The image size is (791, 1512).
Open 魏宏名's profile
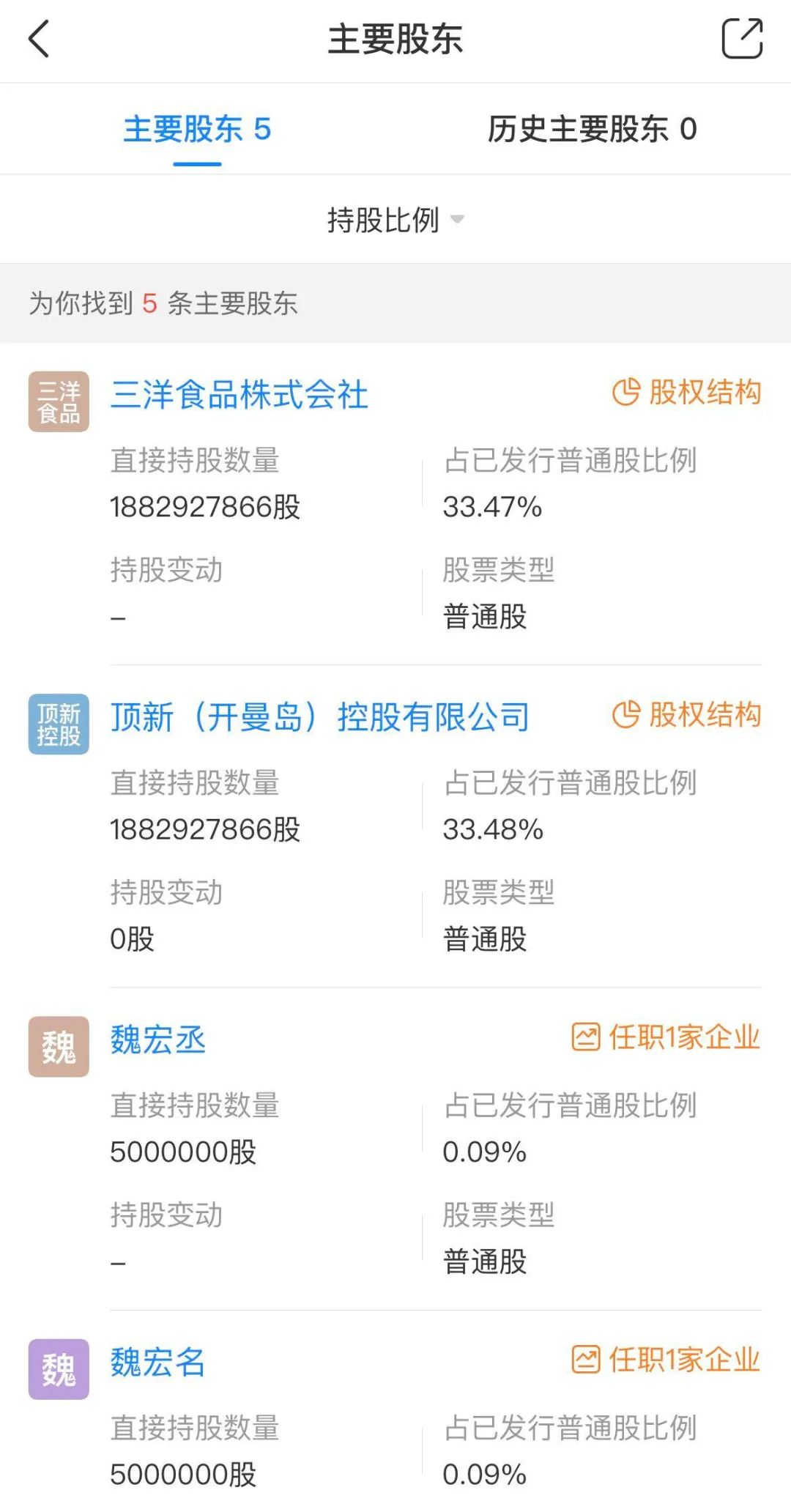pyautogui.click(x=158, y=1362)
